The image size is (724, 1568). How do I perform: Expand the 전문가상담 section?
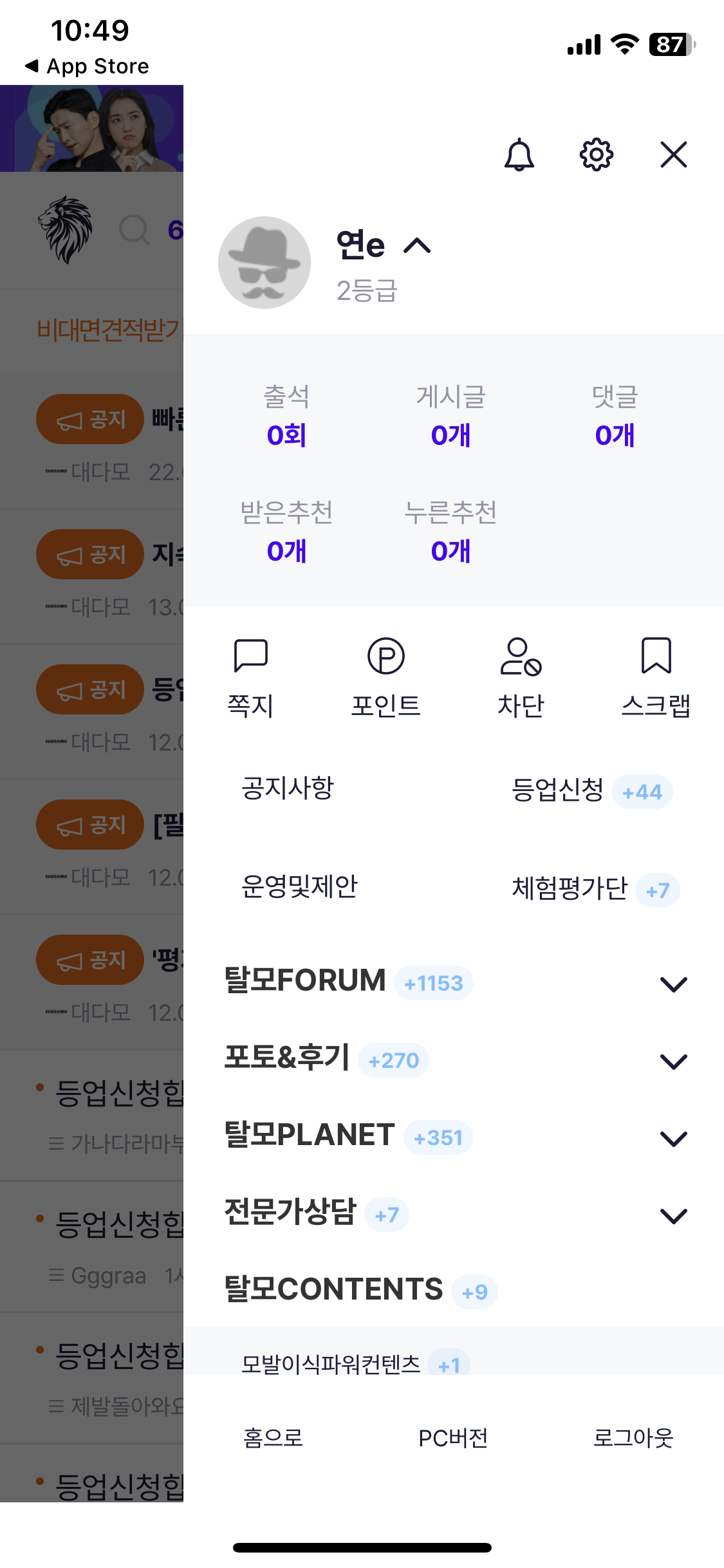674,1215
